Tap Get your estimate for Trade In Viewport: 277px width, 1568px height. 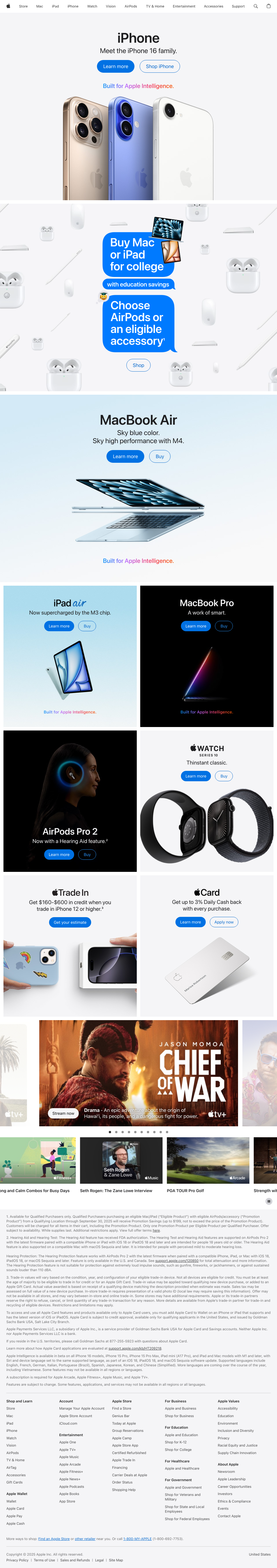tap(70, 922)
